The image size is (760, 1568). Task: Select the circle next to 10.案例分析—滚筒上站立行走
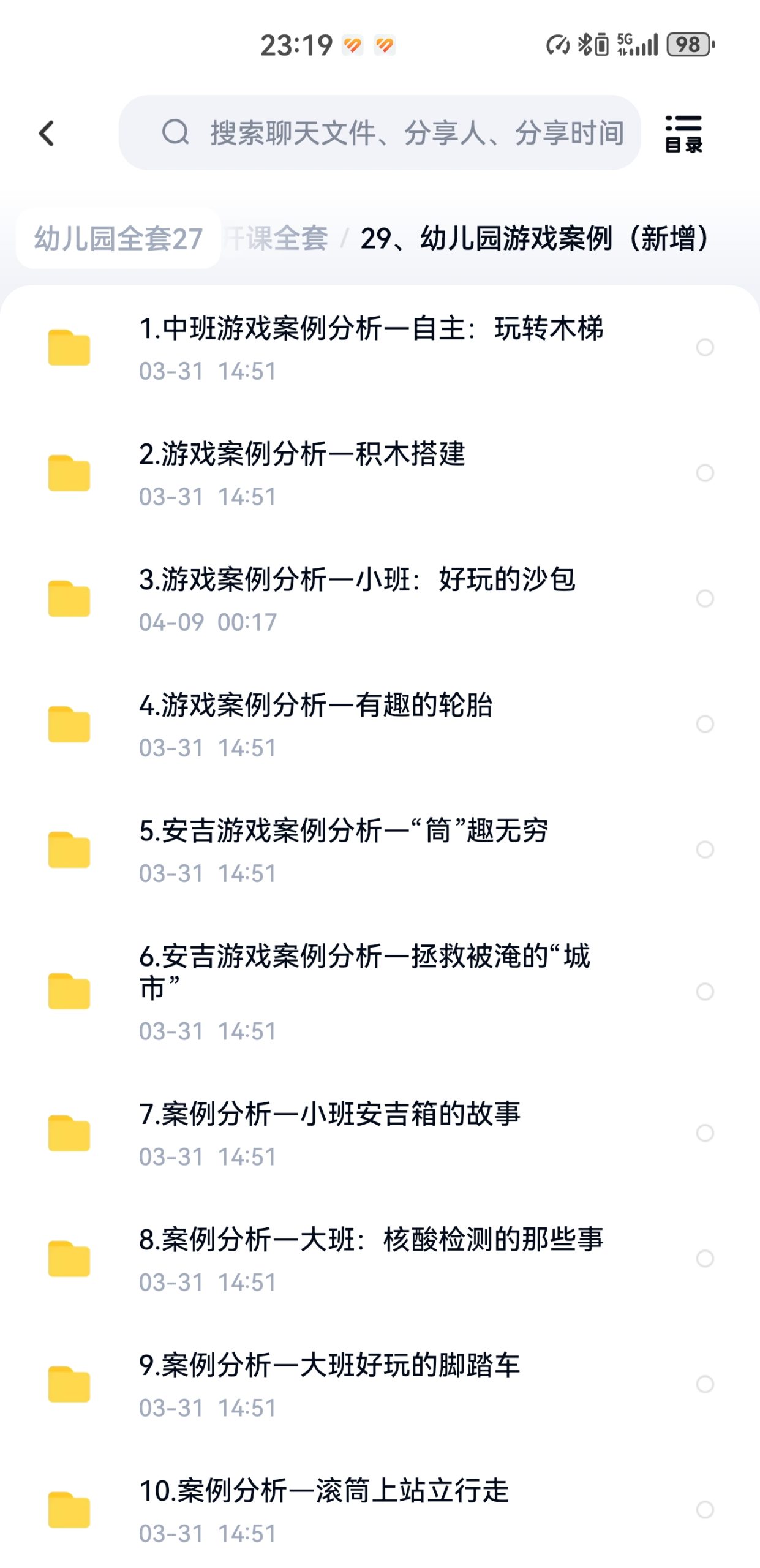[x=705, y=1510]
